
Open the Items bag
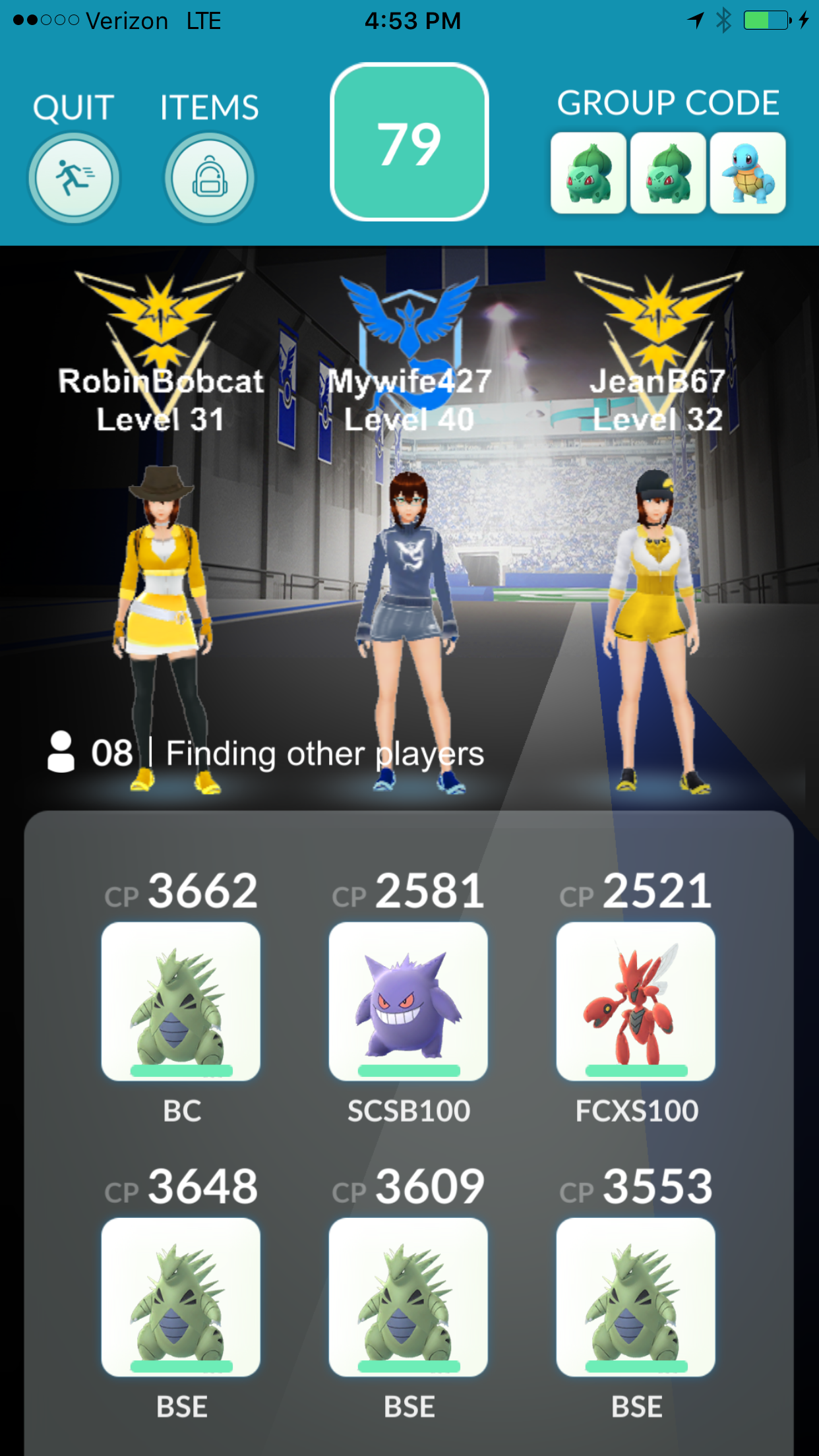pos(209,178)
